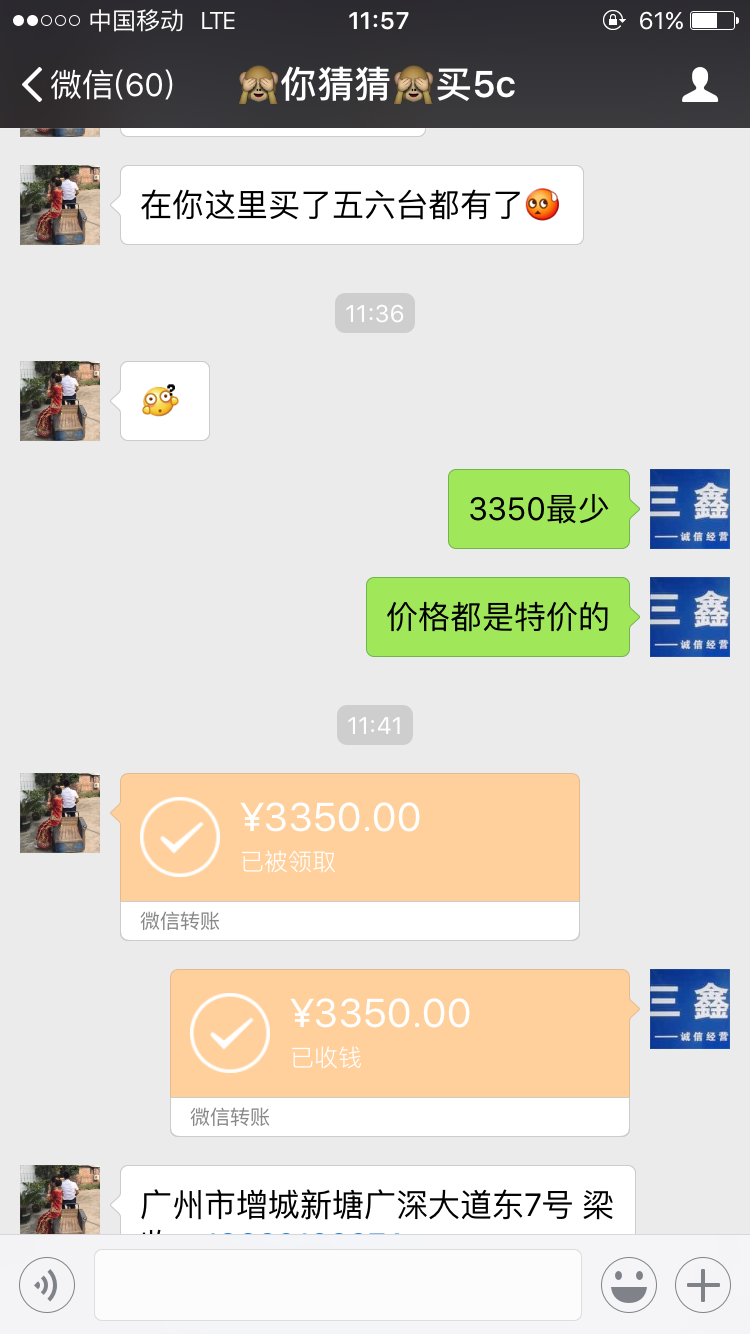Open the chat contact profile icon
Viewport: 750px width, 1334px height.
(x=700, y=85)
